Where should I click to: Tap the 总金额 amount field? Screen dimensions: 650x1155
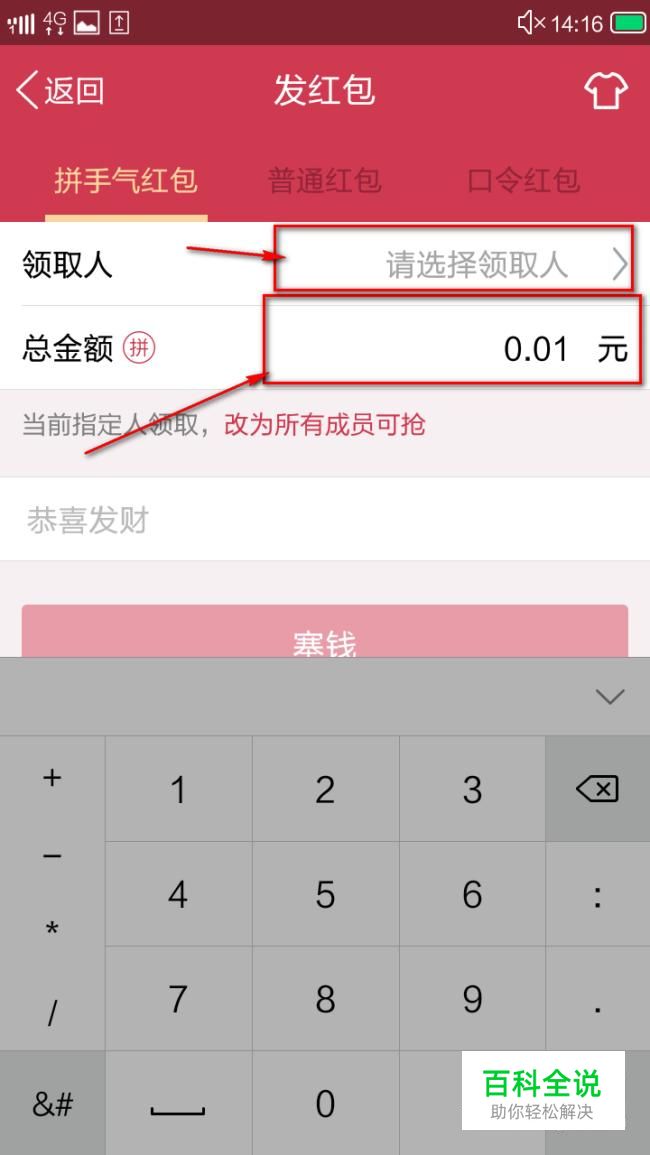[x=450, y=348]
